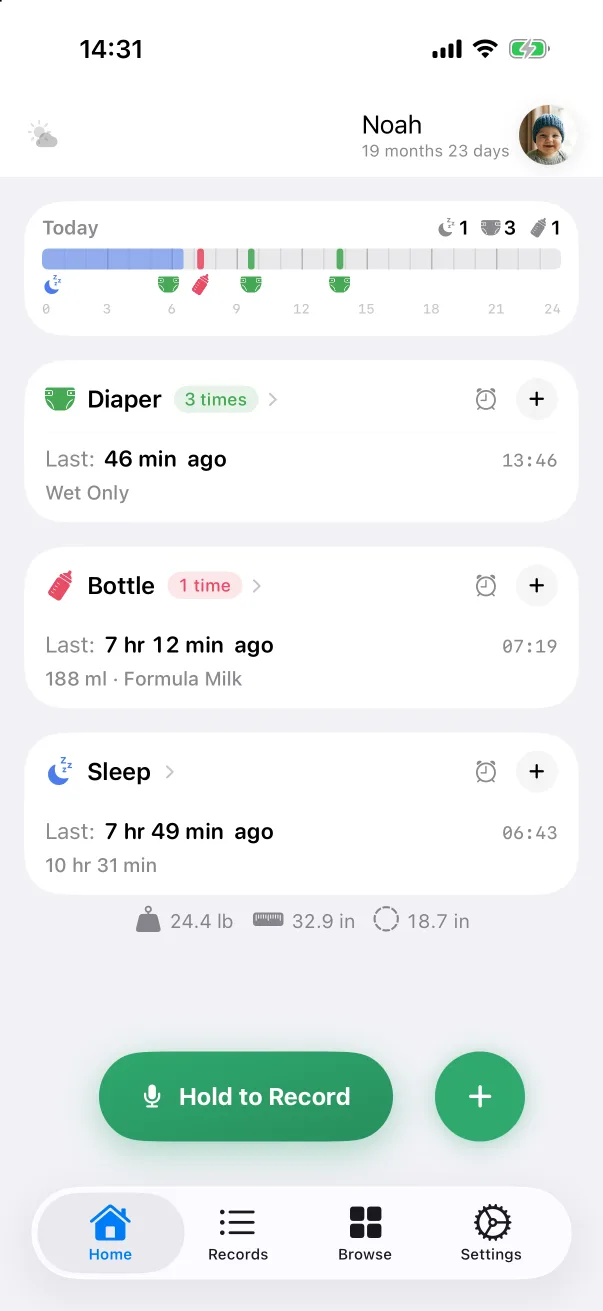The image size is (603, 1311).
Task: Add a new Diaper entry
Action: tap(537, 399)
